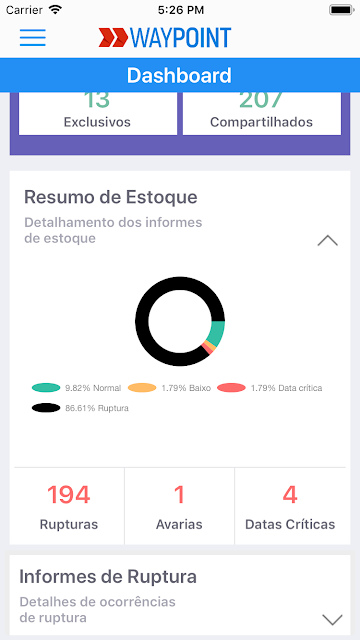This screenshot has height=640, width=360.
Task: Open the Avarias tile
Action: (x=179, y=506)
